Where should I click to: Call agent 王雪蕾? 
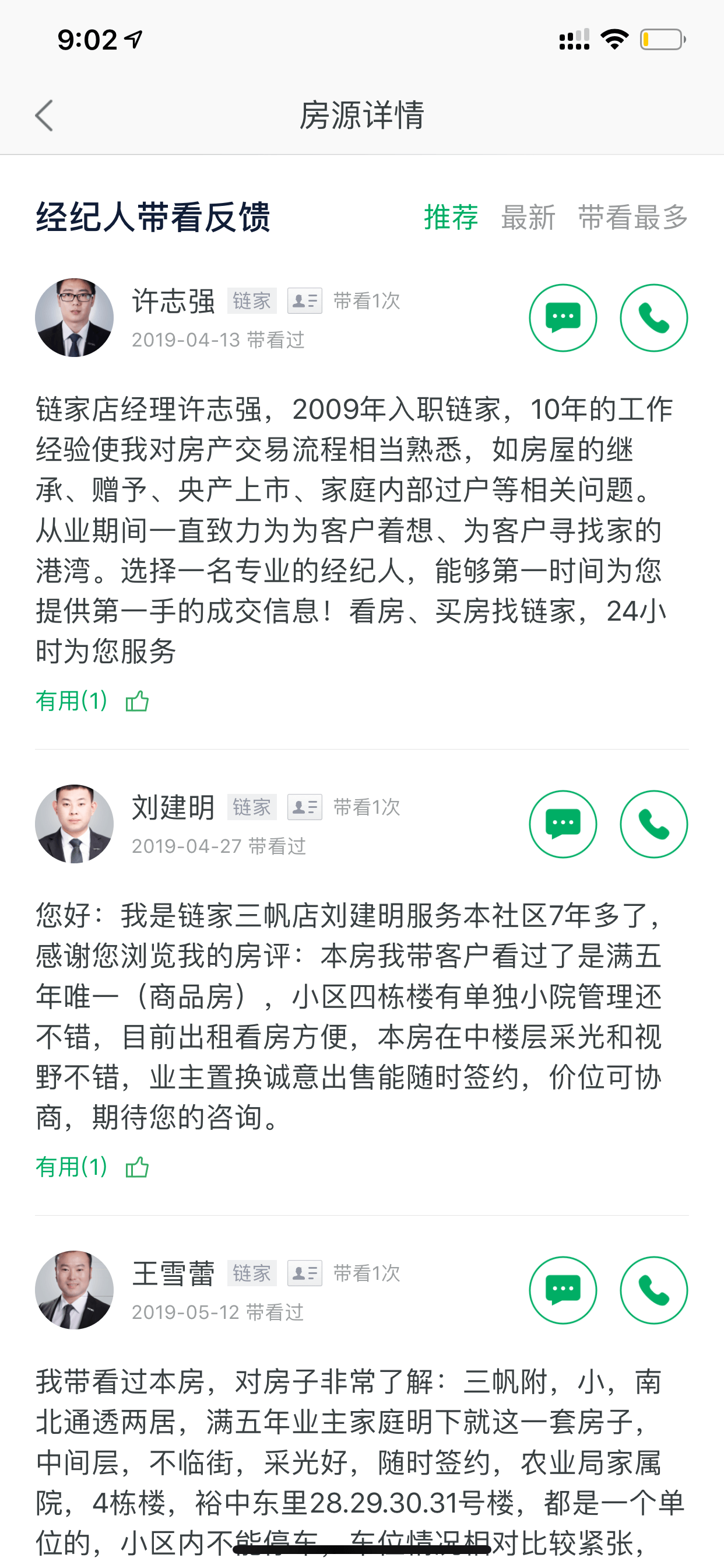click(653, 1290)
